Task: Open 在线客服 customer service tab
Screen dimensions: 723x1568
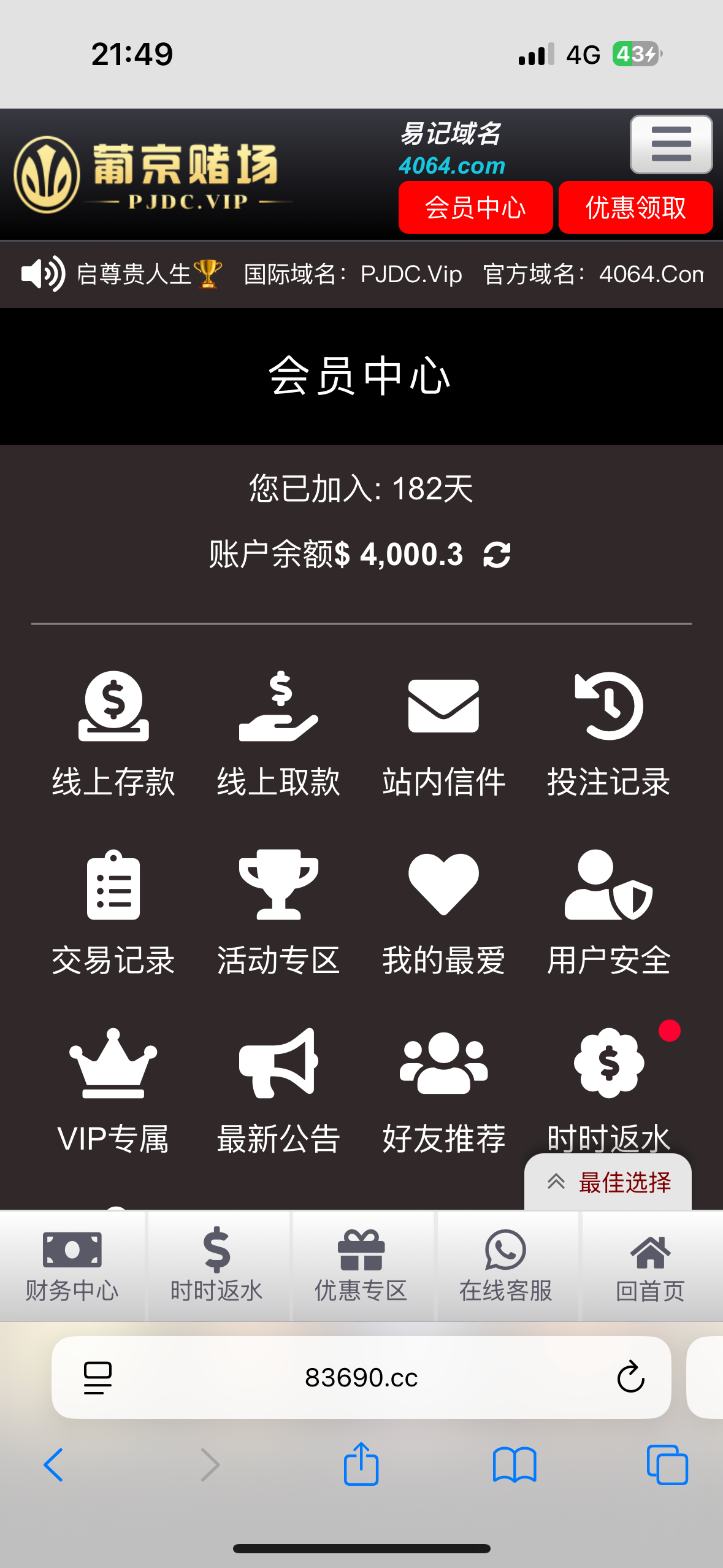Action: pyautogui.click(x=506, y=1266)
